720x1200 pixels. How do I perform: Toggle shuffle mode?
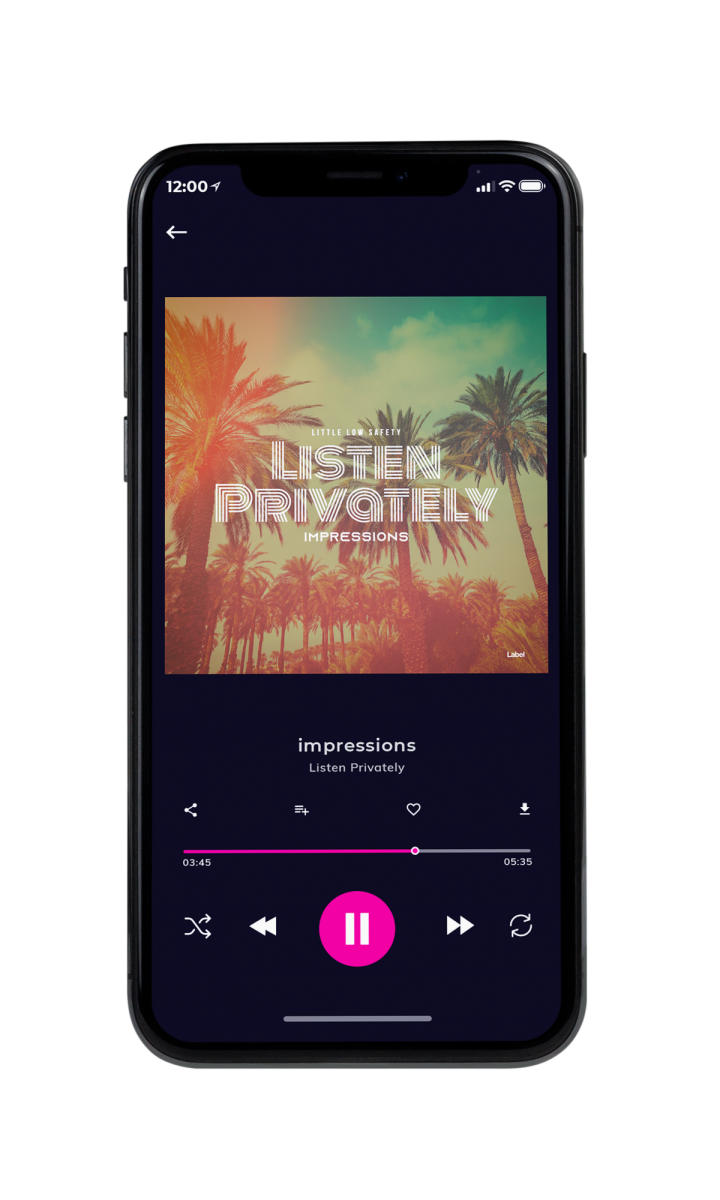click(x=198, y=927)
